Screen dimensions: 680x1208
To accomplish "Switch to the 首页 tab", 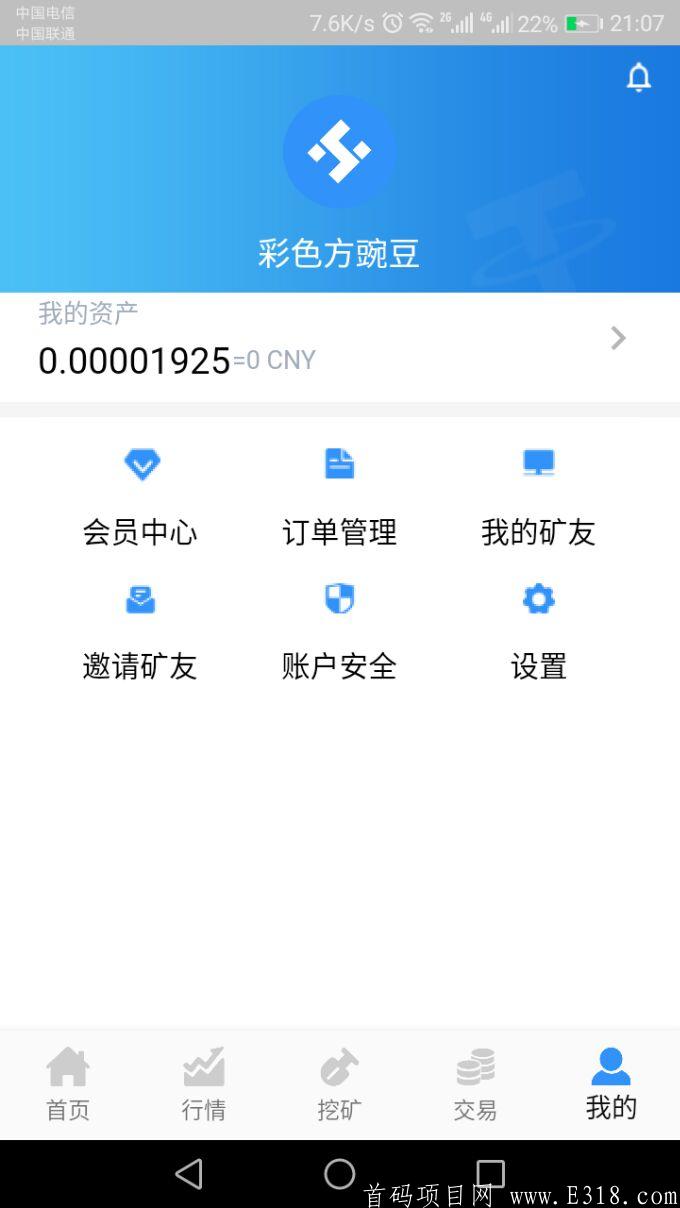I will pyautogui.click(x=68, y=1084).
